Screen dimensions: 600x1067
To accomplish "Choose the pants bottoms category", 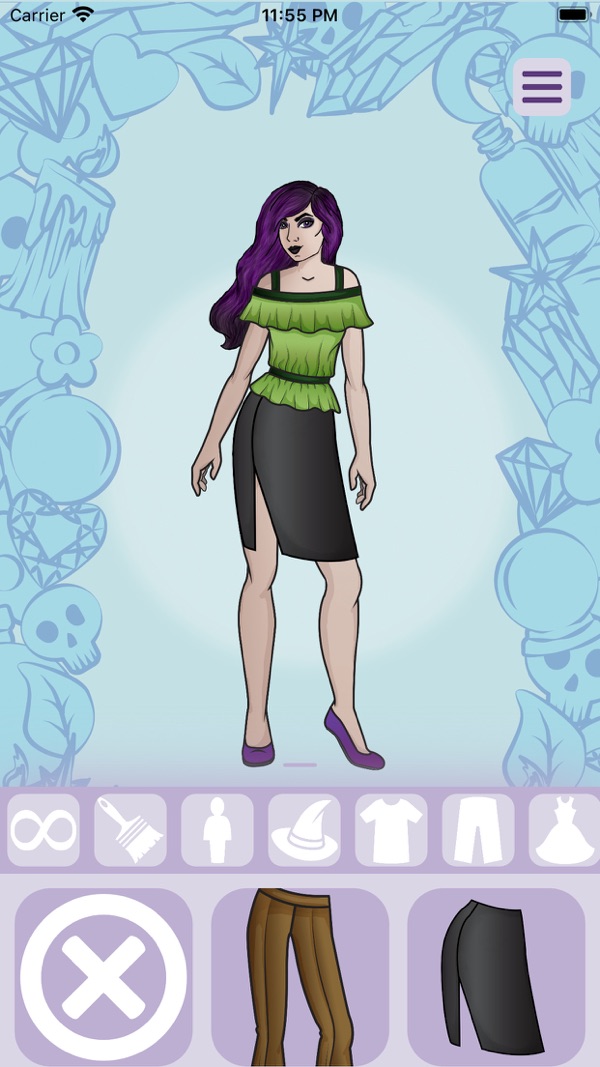I will tap(478, 830).
